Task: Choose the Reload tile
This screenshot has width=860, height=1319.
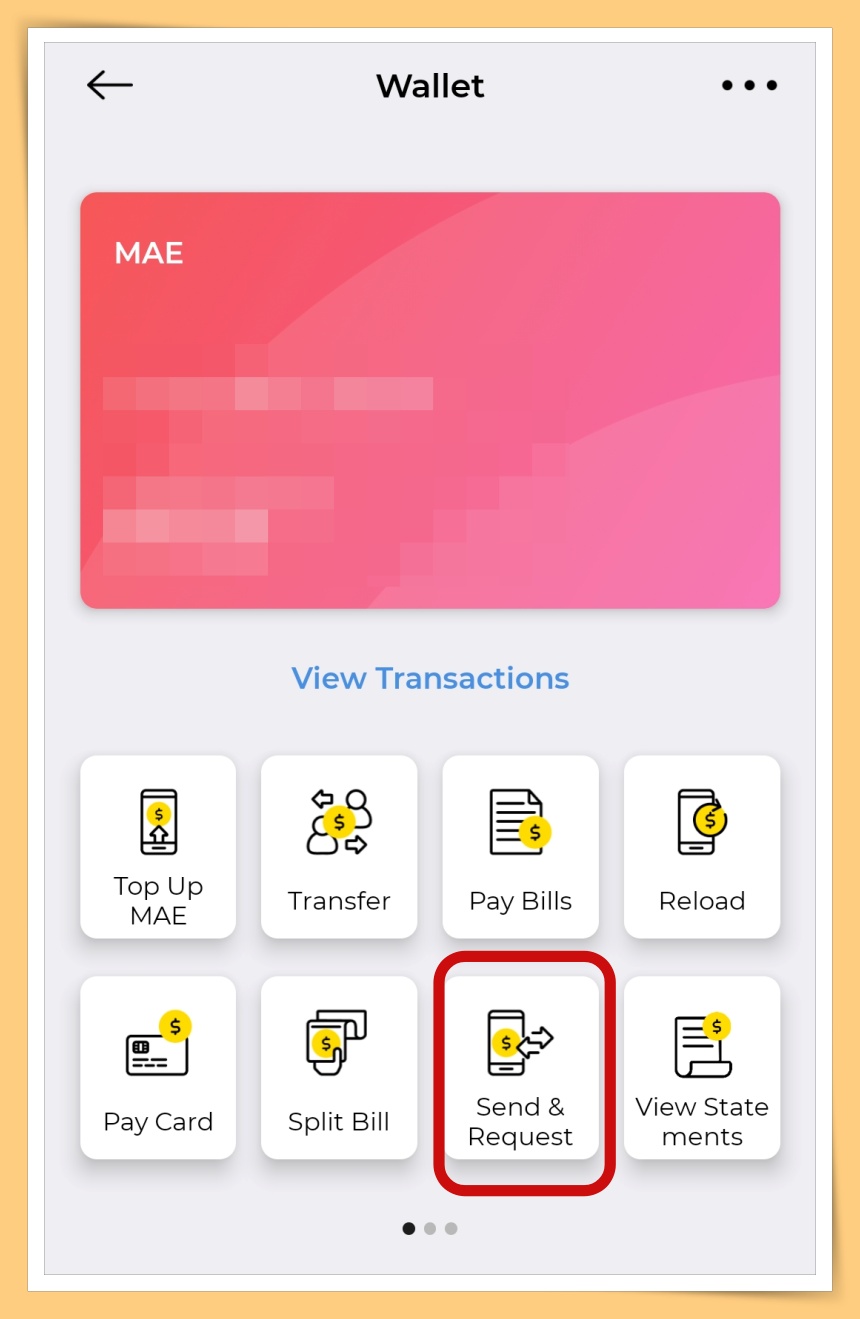Action: (x=702, y=847)
